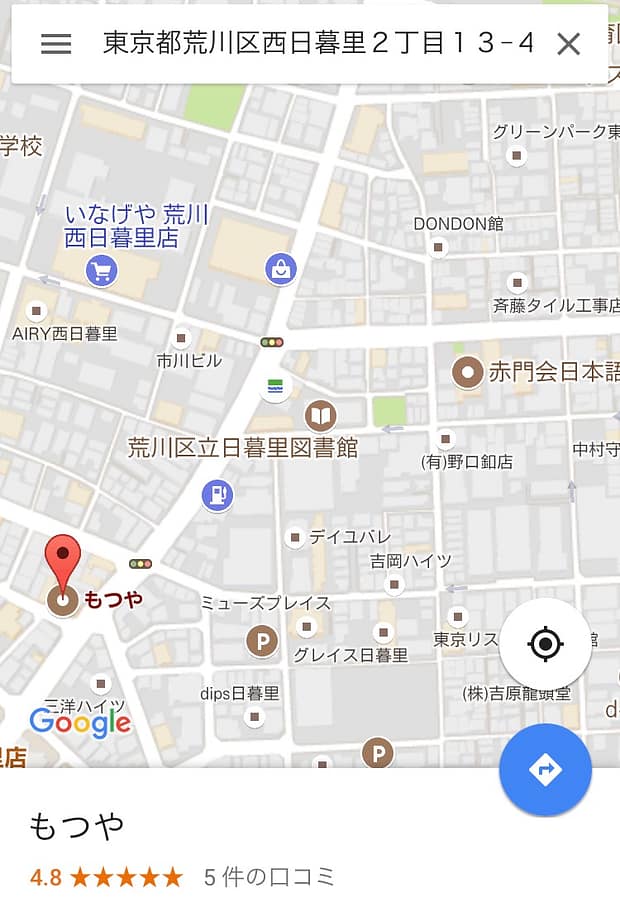Edit the address in the search box
The image size is (620, 912).
pos(318,44)
